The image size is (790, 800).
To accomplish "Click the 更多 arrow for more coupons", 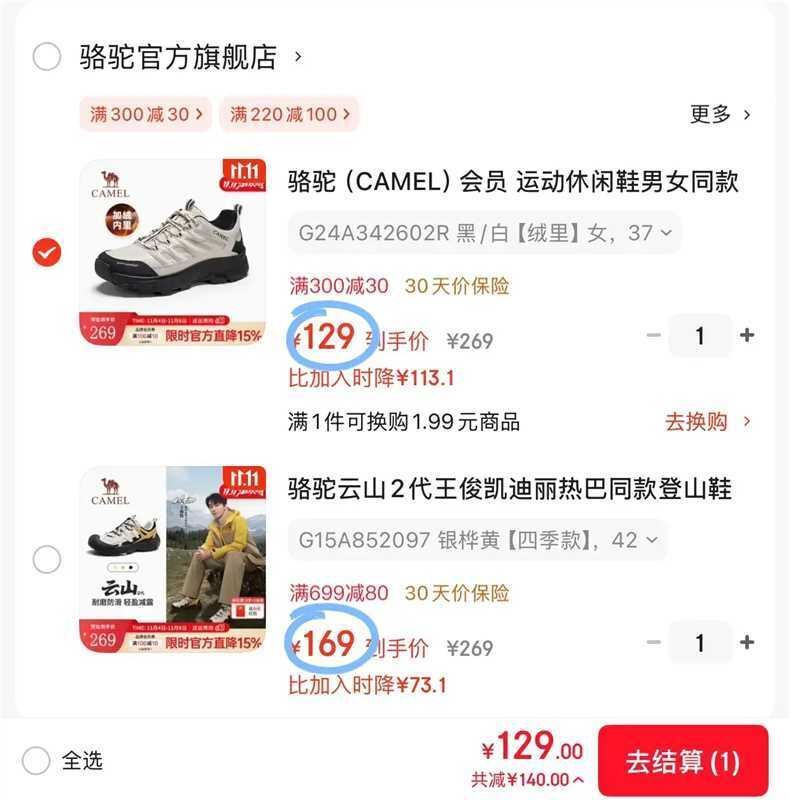I will [714, 114].
